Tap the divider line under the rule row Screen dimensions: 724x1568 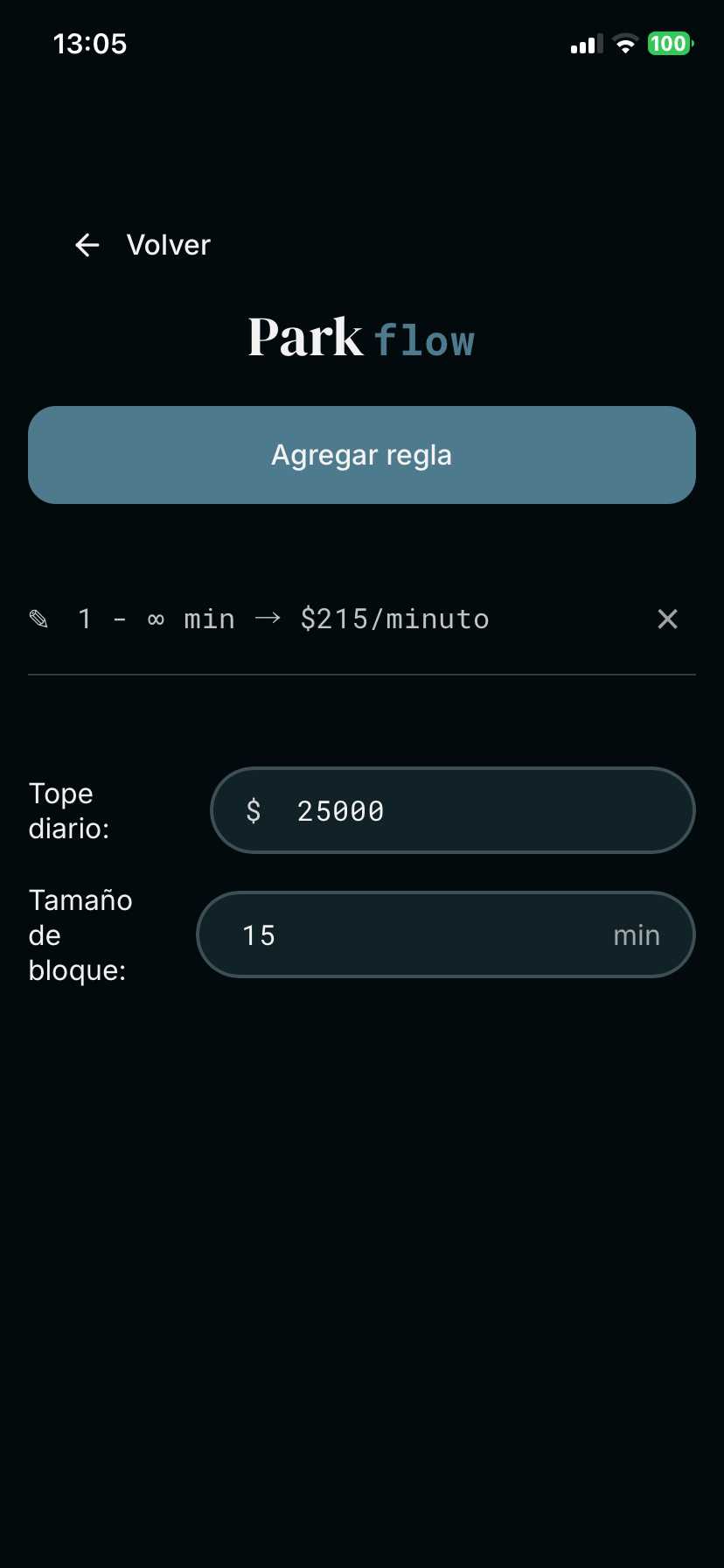pyautogui.click(x=361, y=675)
